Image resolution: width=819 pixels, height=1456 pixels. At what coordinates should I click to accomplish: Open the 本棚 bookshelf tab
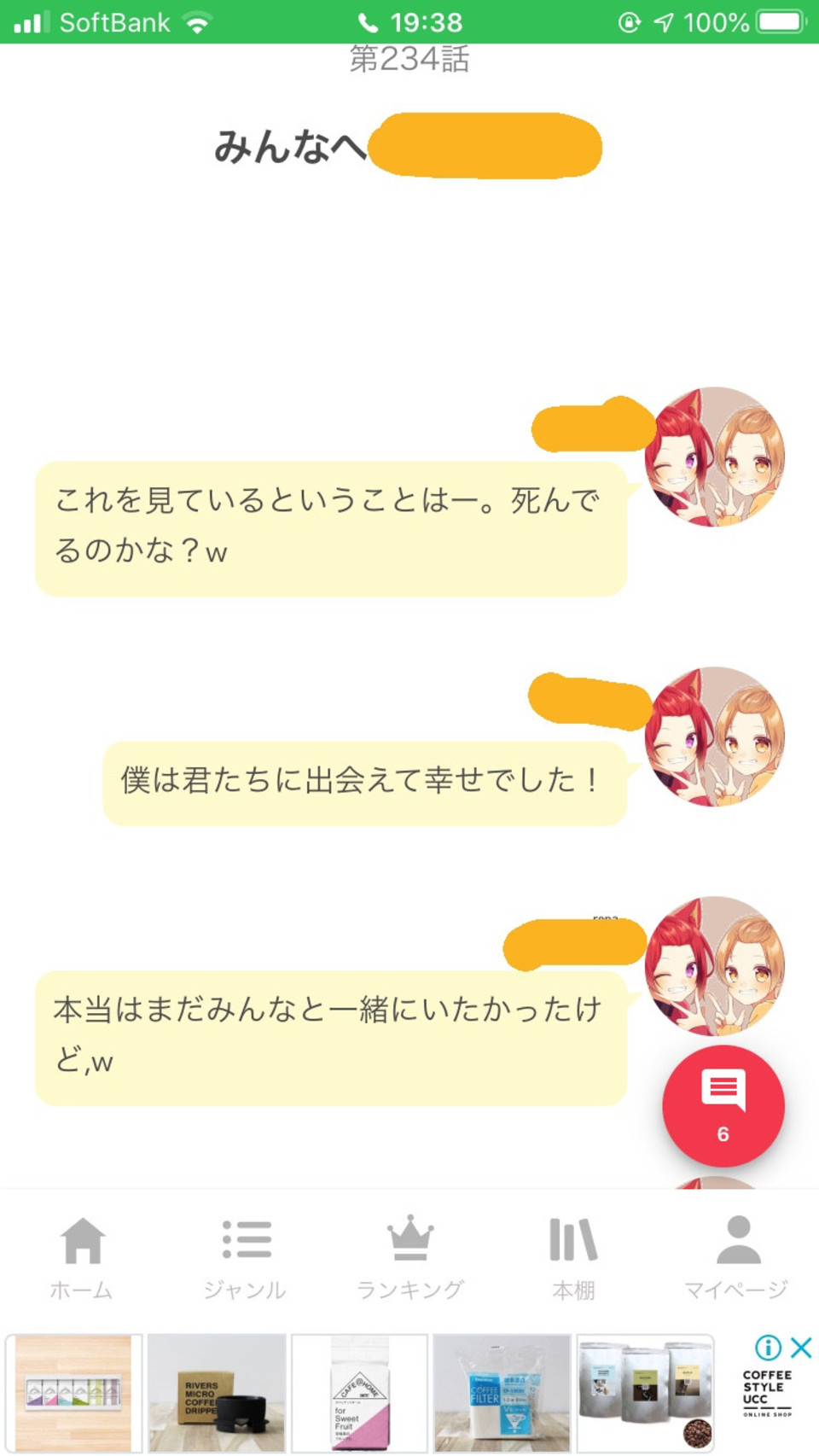(573, 1257)
